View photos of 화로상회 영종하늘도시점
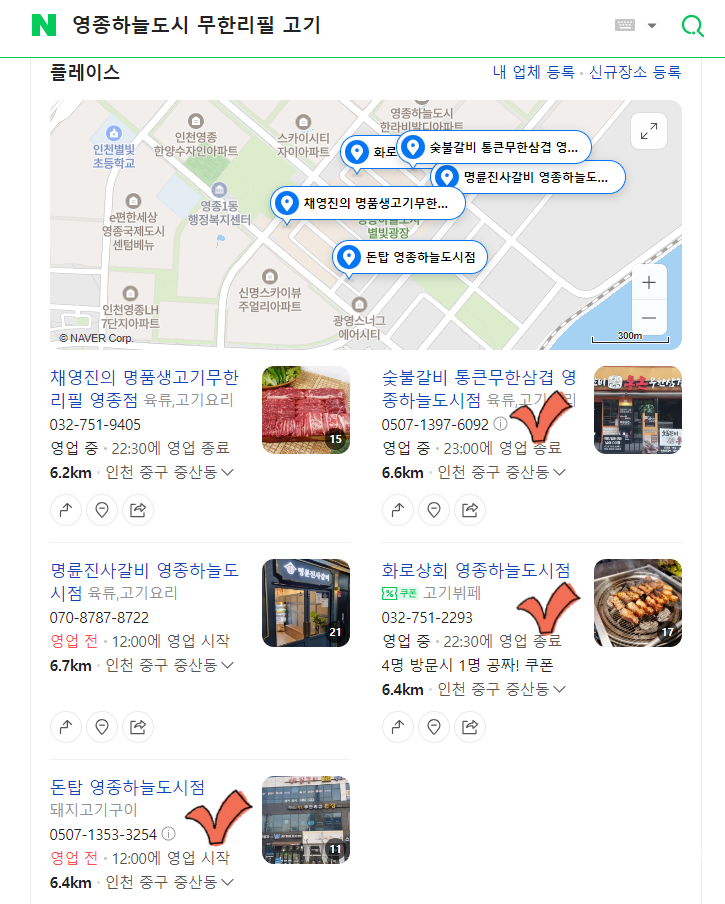The width and height of the screenshot is (725, 904). click(x=637, y=602)
